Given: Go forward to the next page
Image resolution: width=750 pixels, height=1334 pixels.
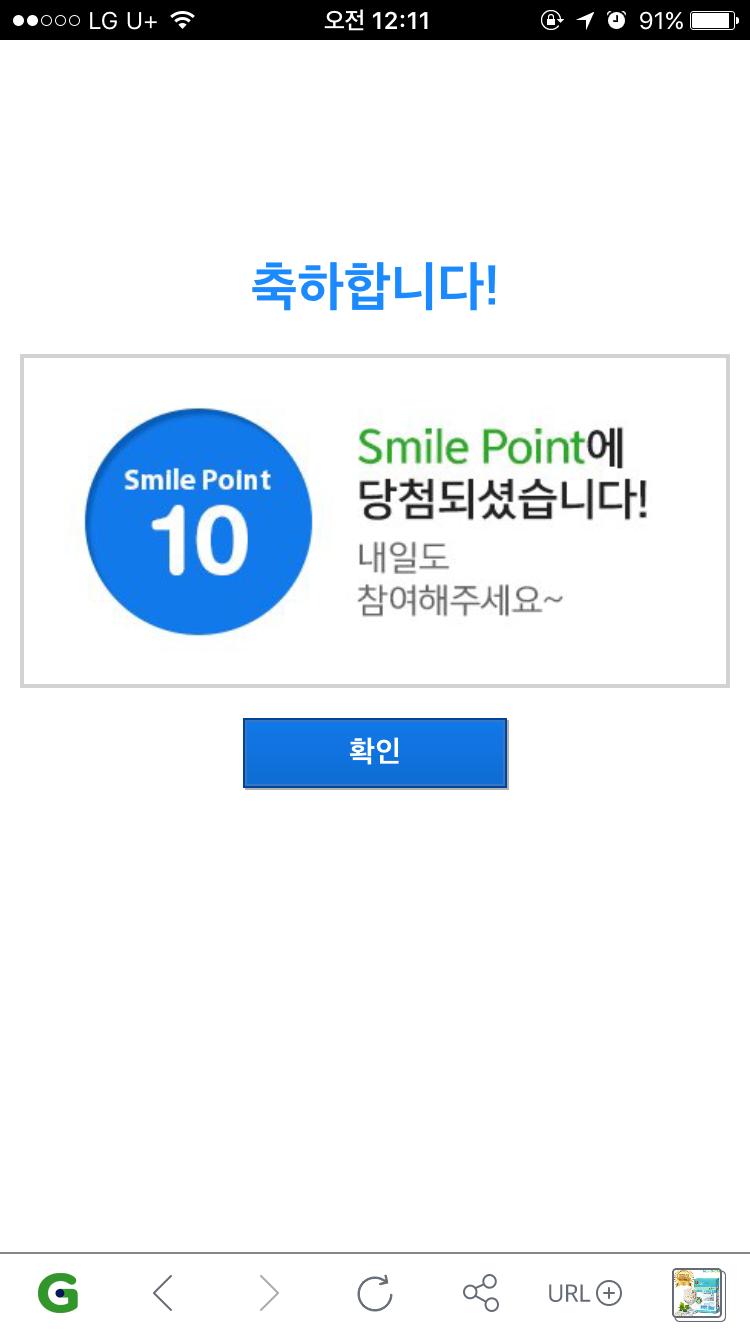Looking at the screenshot, I should [x=269, y=1293].
